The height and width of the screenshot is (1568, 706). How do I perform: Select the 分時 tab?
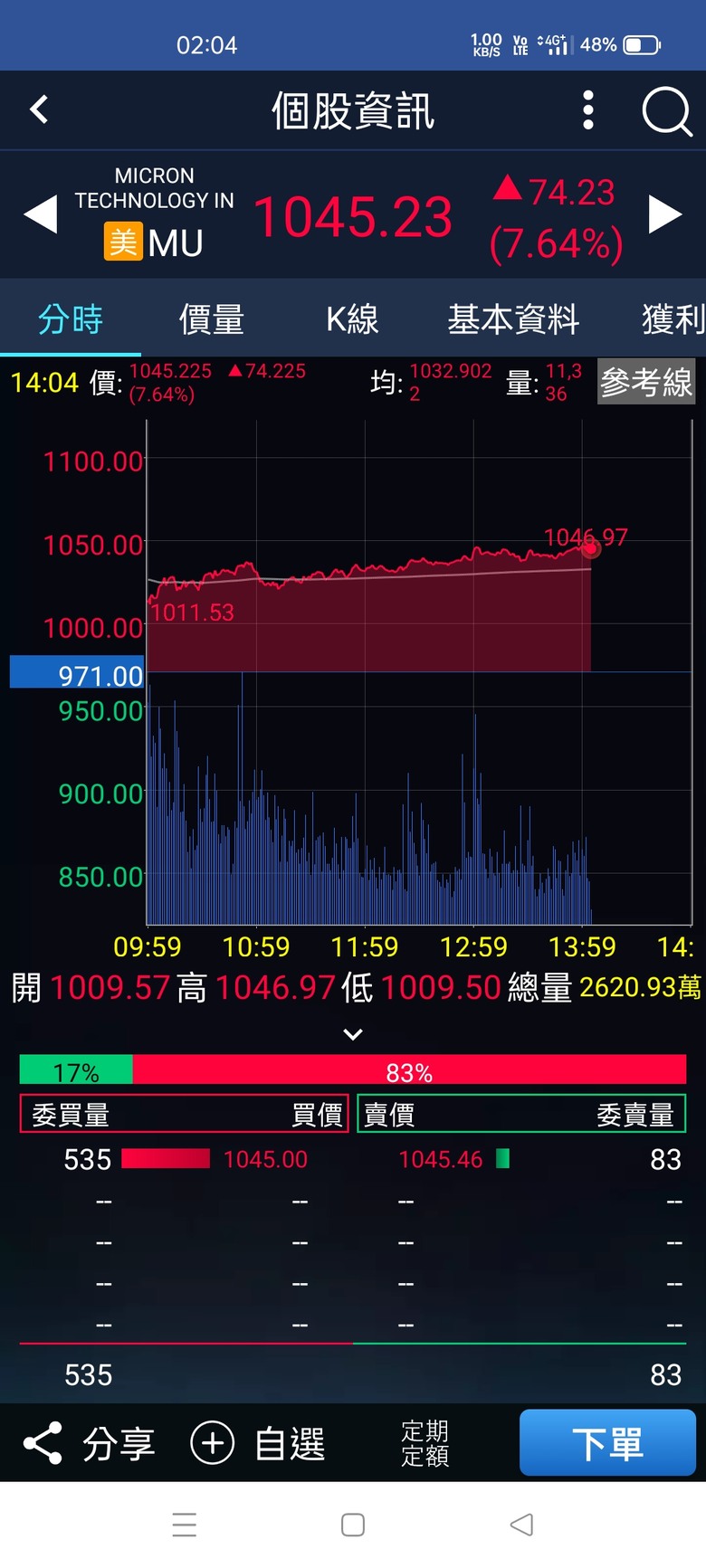(71, 318)
